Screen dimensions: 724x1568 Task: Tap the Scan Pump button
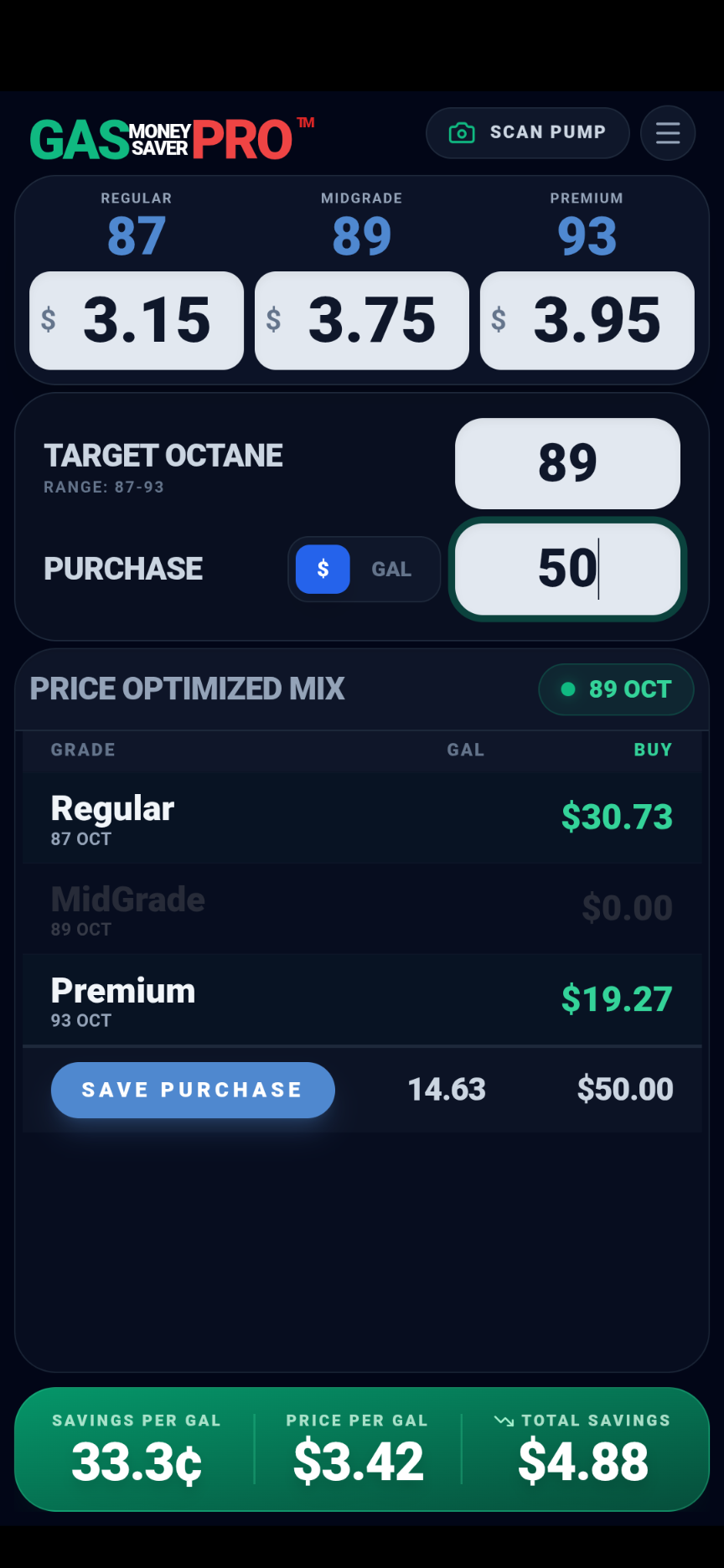[528, 132]
